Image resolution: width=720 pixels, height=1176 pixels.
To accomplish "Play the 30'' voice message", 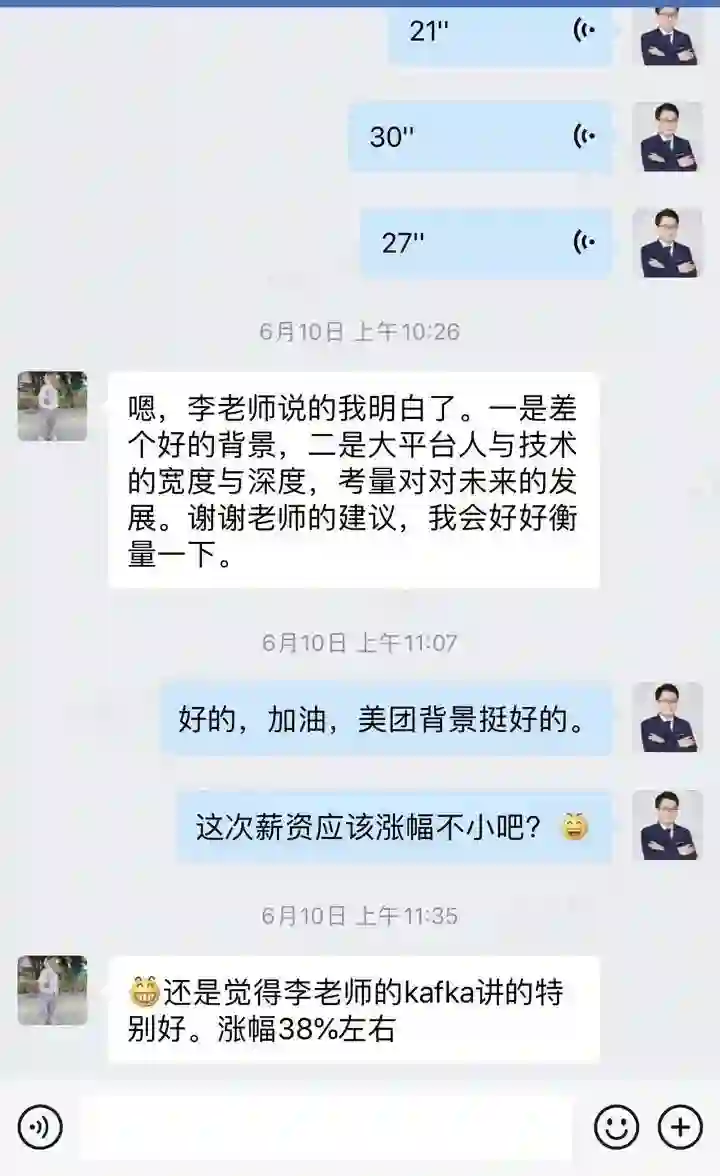I will [x=480, y=136].
